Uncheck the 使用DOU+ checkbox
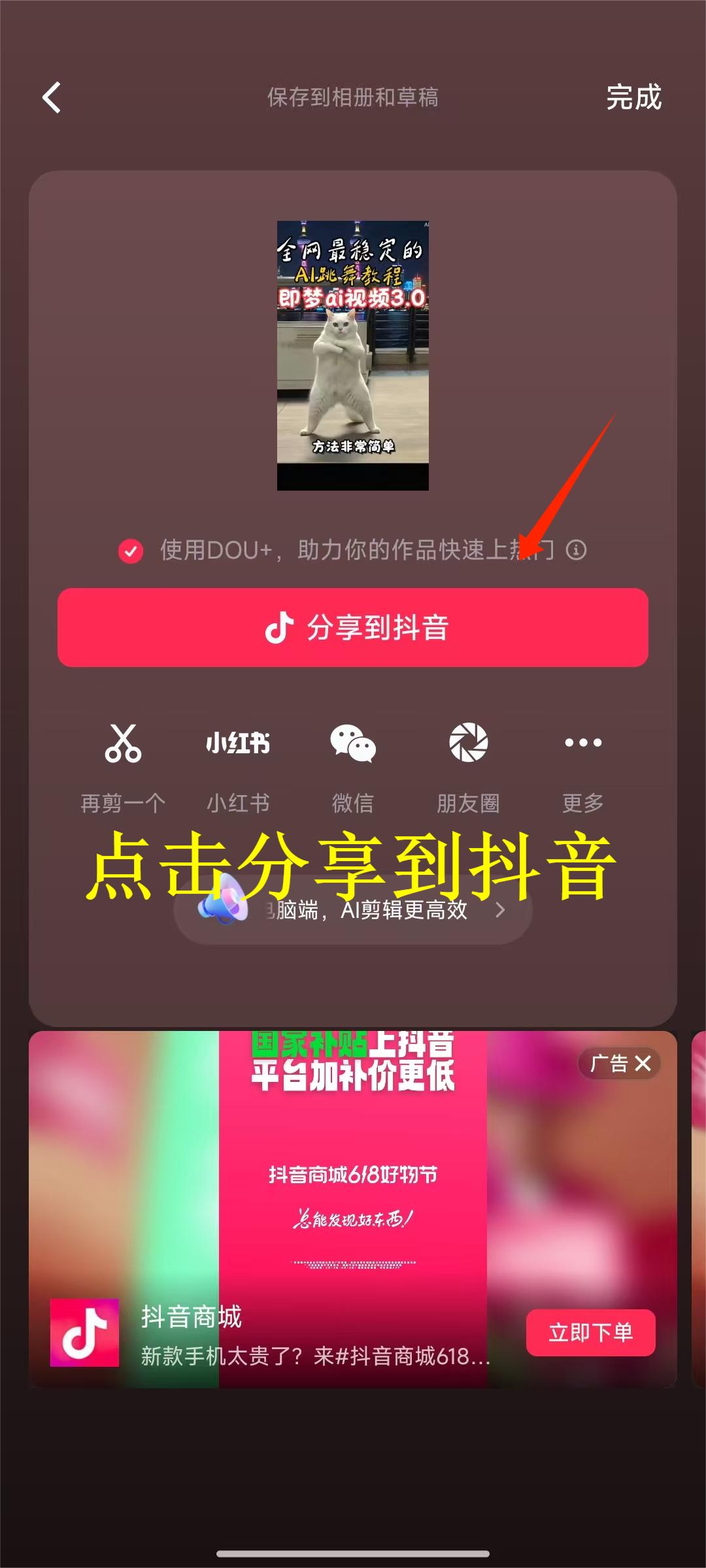 (131, 551)
